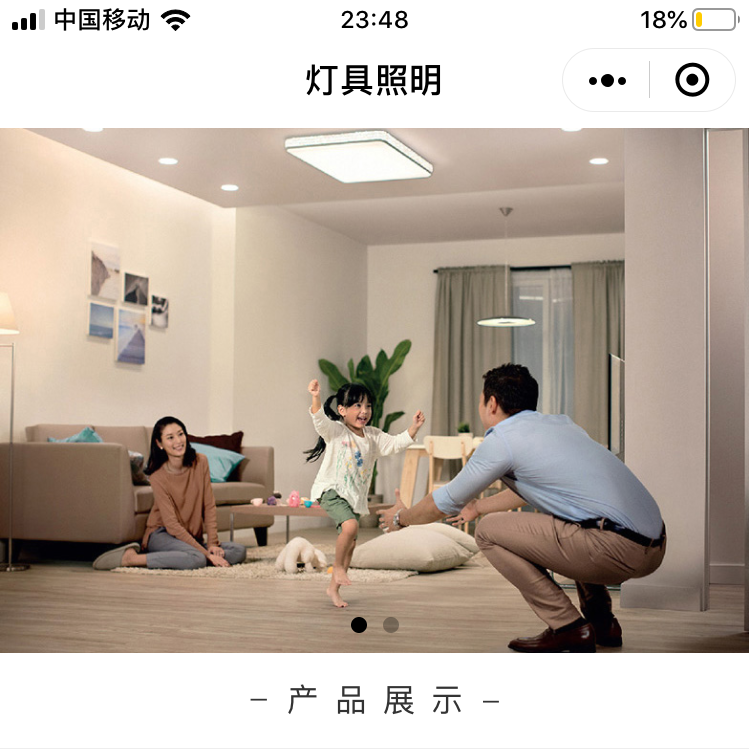The image size is (750, 750).
Task: Open the family living room lighting banner
Action: (x=374, y=390)
